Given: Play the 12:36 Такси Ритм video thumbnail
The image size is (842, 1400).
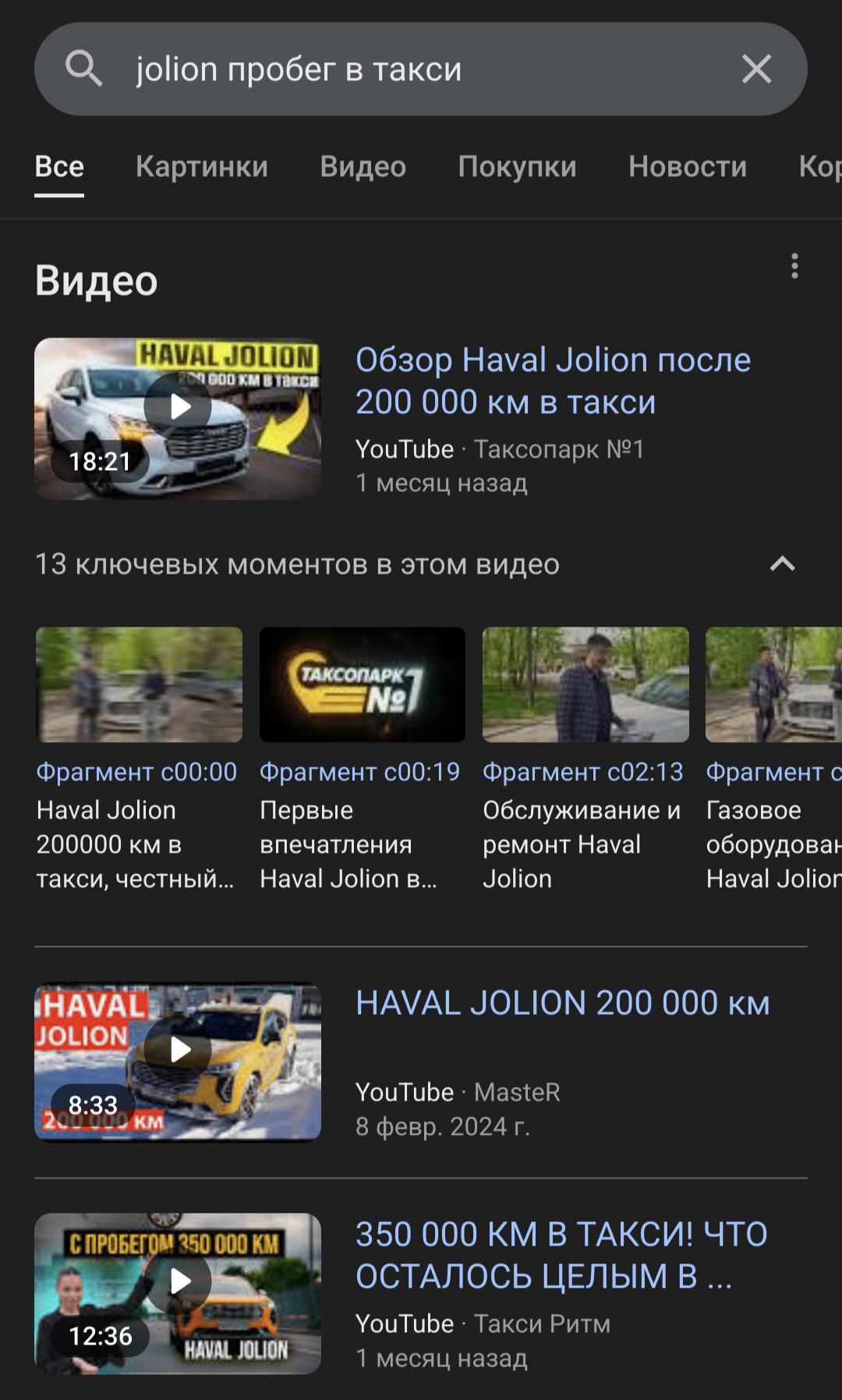Looking at the screenshot, I should [178, 1293].
